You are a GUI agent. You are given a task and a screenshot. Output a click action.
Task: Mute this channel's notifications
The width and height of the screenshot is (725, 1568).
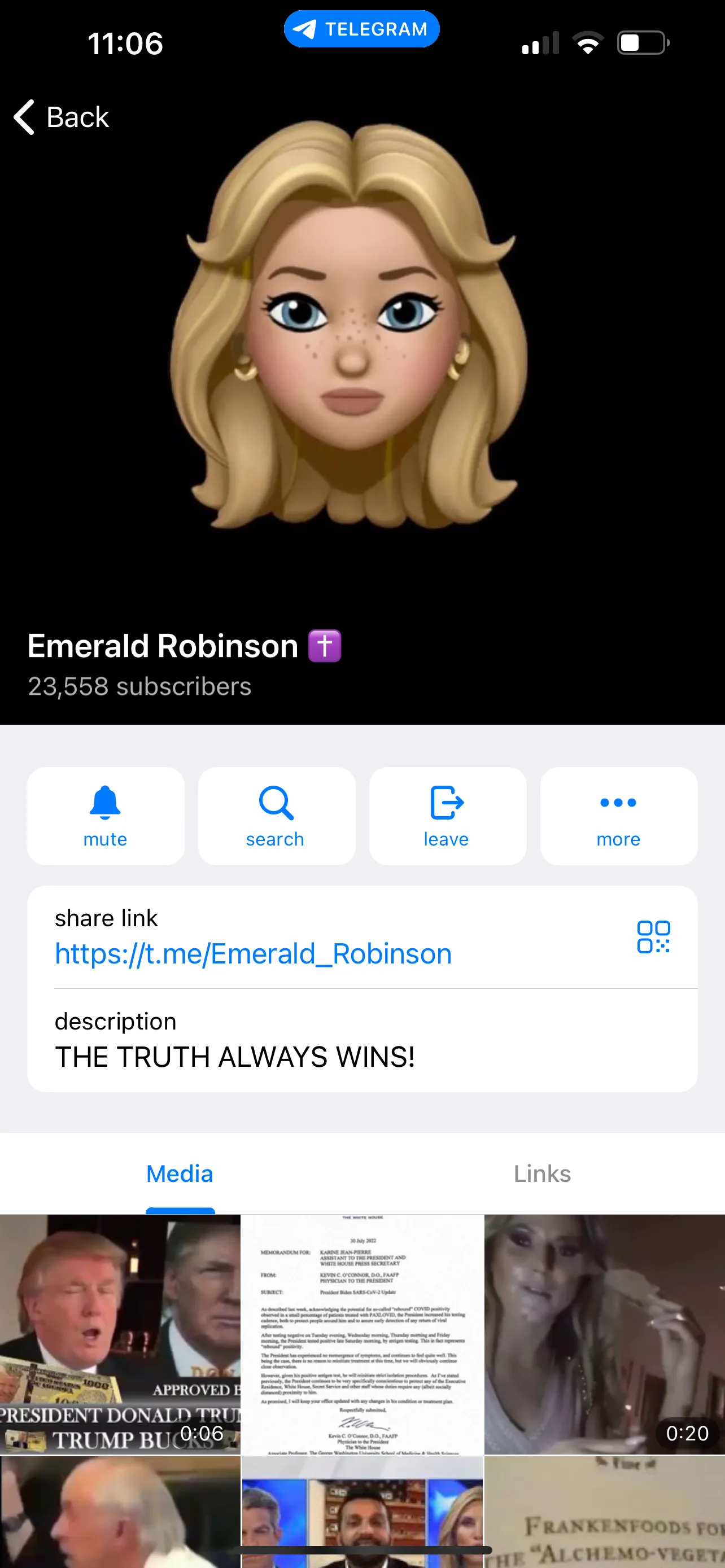tap(106, 816)
